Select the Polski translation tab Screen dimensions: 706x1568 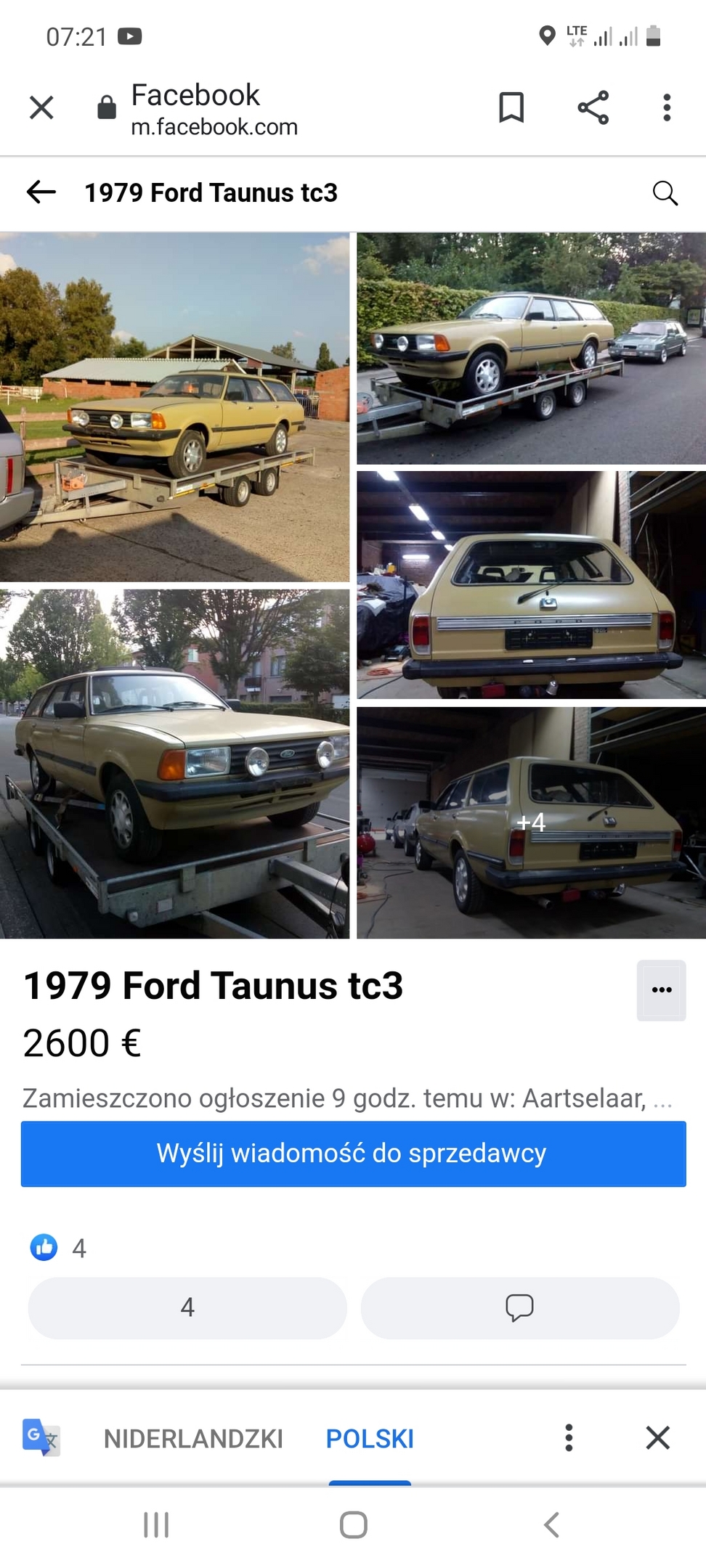[x=370, y=1439]
